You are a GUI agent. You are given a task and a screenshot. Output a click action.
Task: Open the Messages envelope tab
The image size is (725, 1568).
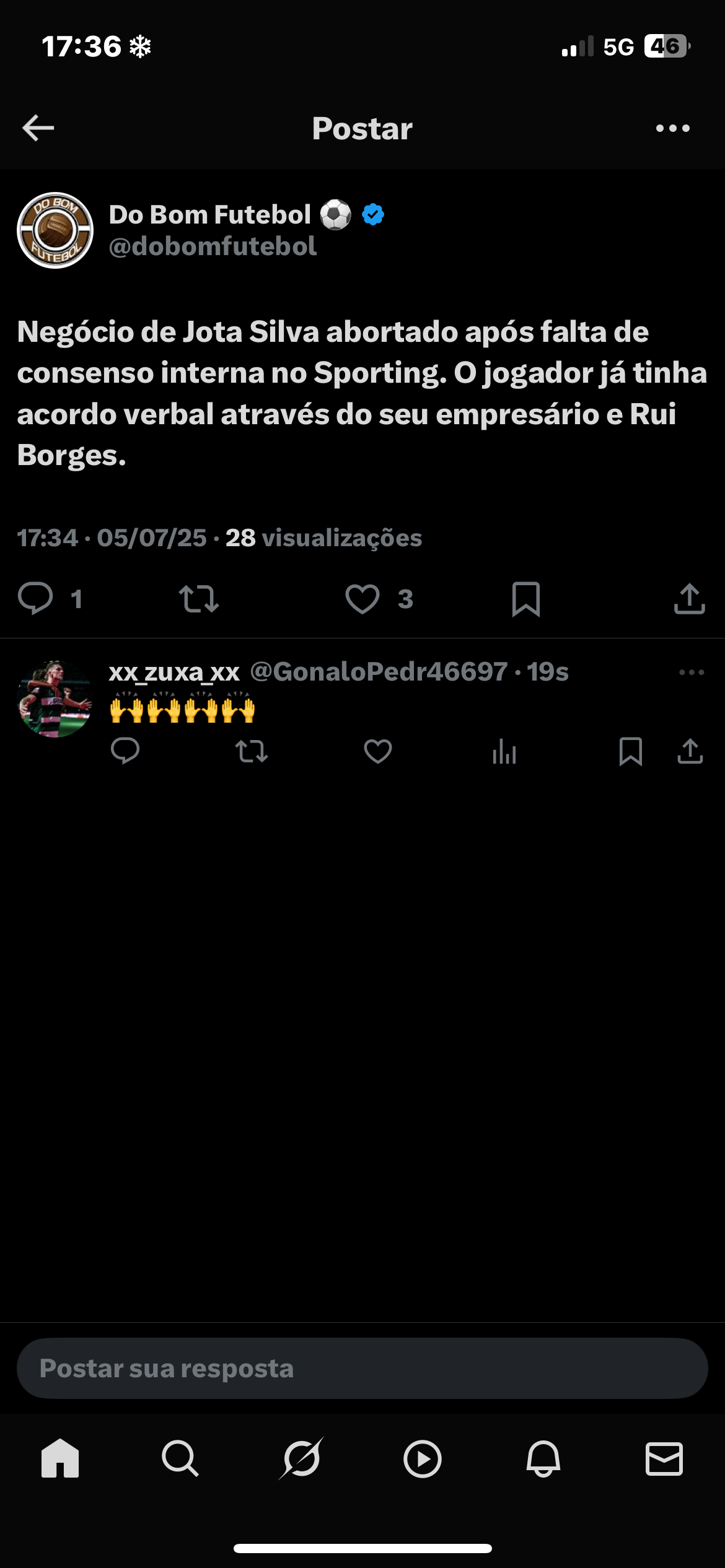coord(664,1459)
